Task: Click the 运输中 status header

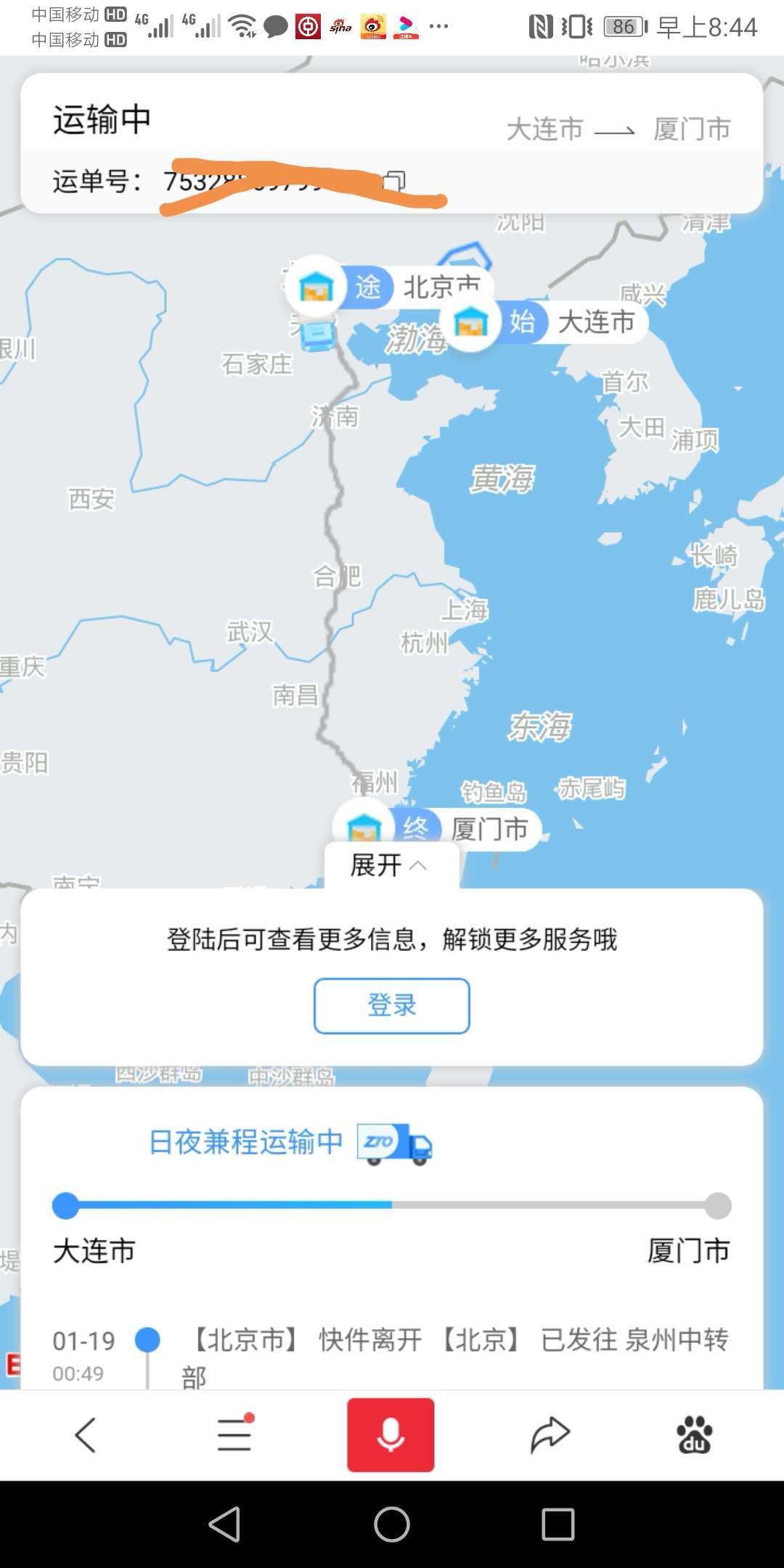Action: point(102,120)
